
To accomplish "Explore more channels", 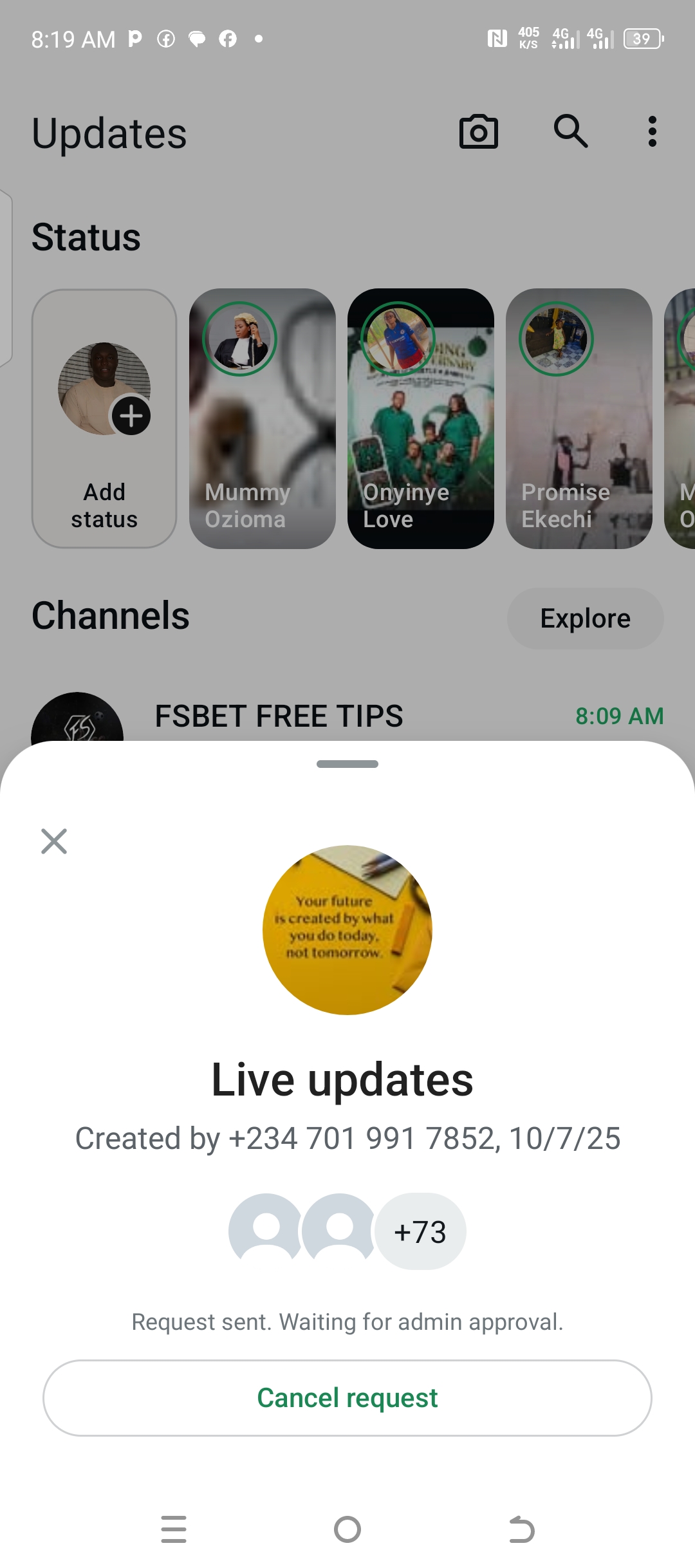I will [x=585, y=619].
